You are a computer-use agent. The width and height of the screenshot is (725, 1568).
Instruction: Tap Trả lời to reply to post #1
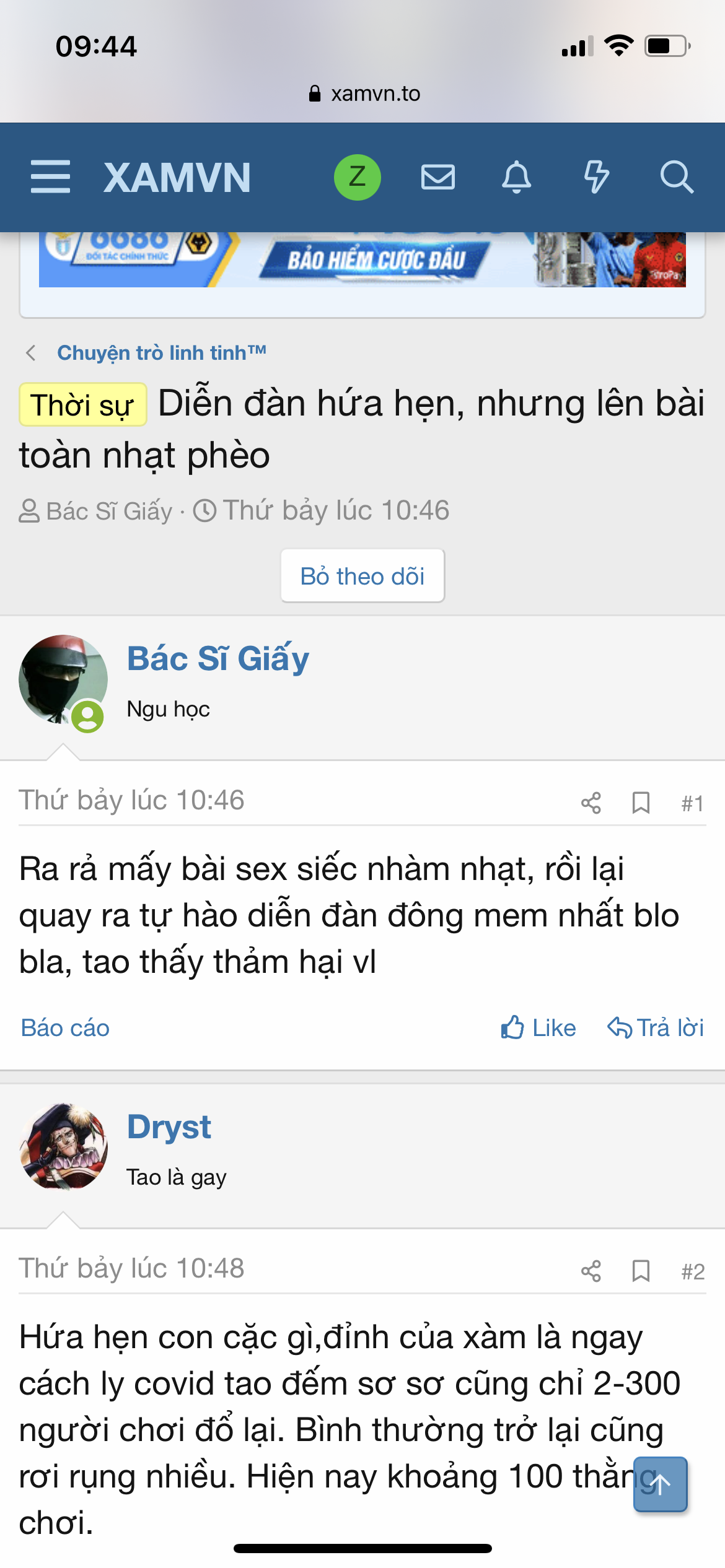656,1028
